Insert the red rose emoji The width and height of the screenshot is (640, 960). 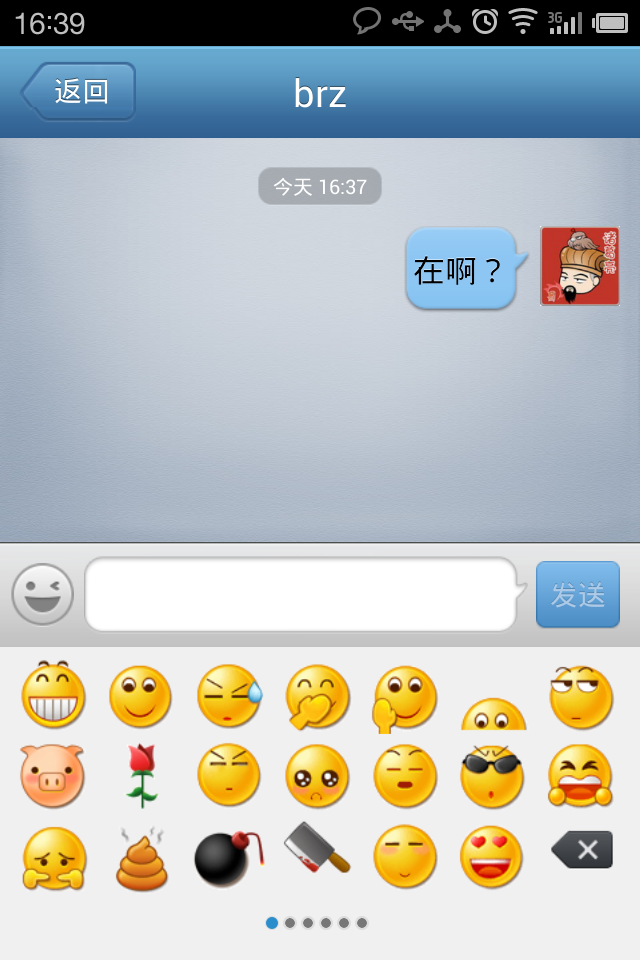pos(141,776)
